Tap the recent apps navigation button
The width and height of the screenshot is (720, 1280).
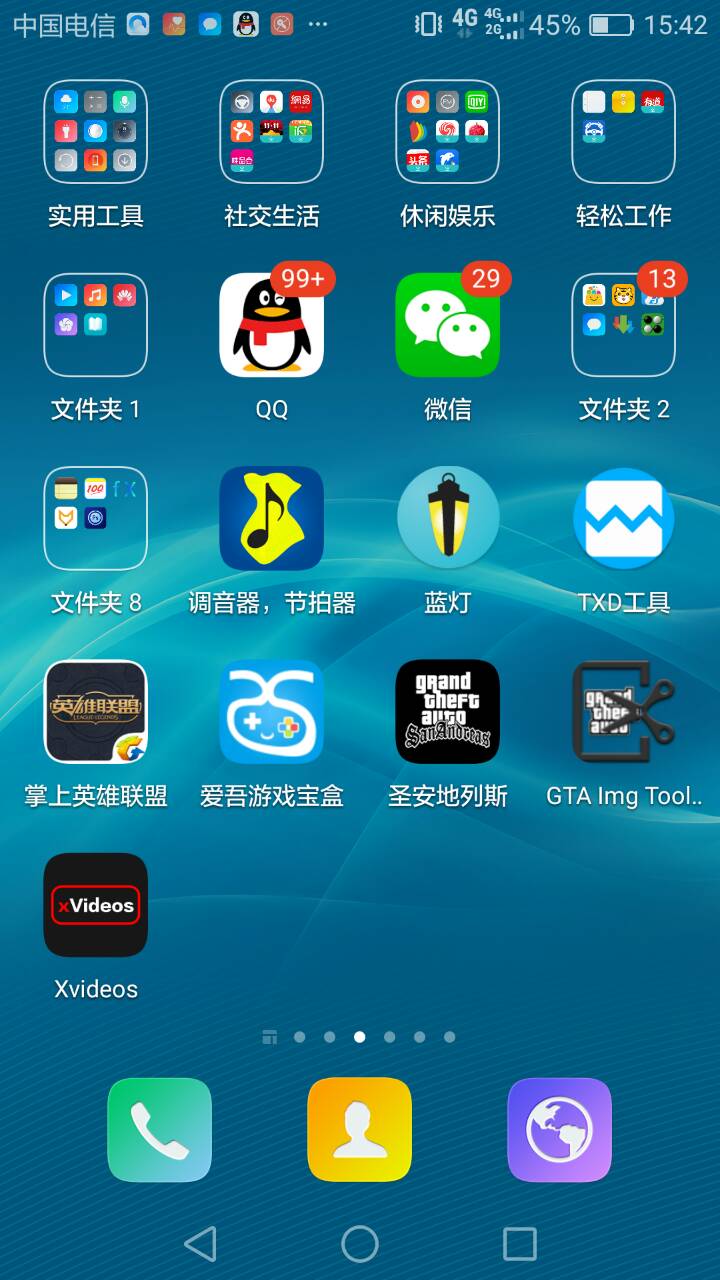click(520, 1244)
